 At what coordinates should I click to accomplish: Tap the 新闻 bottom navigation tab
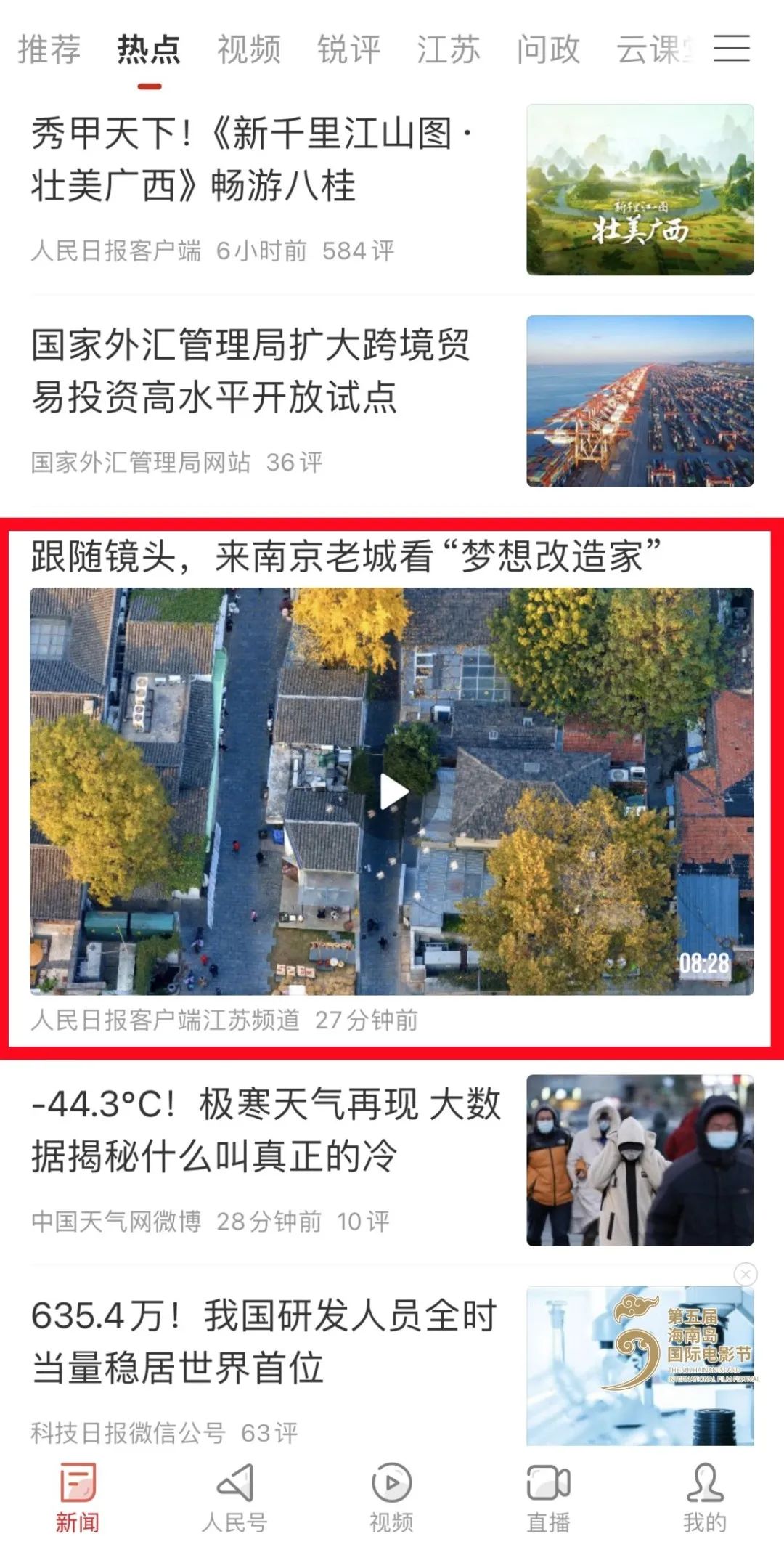tap(78, 1498)
